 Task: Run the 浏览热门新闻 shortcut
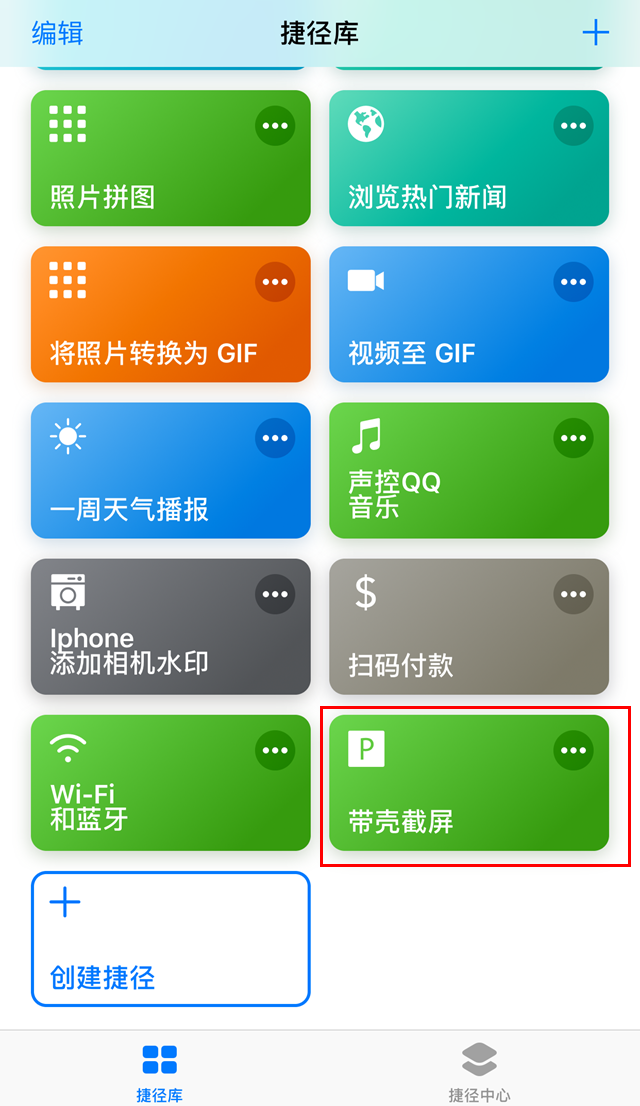pyautogui.click(x=469, y=158)
